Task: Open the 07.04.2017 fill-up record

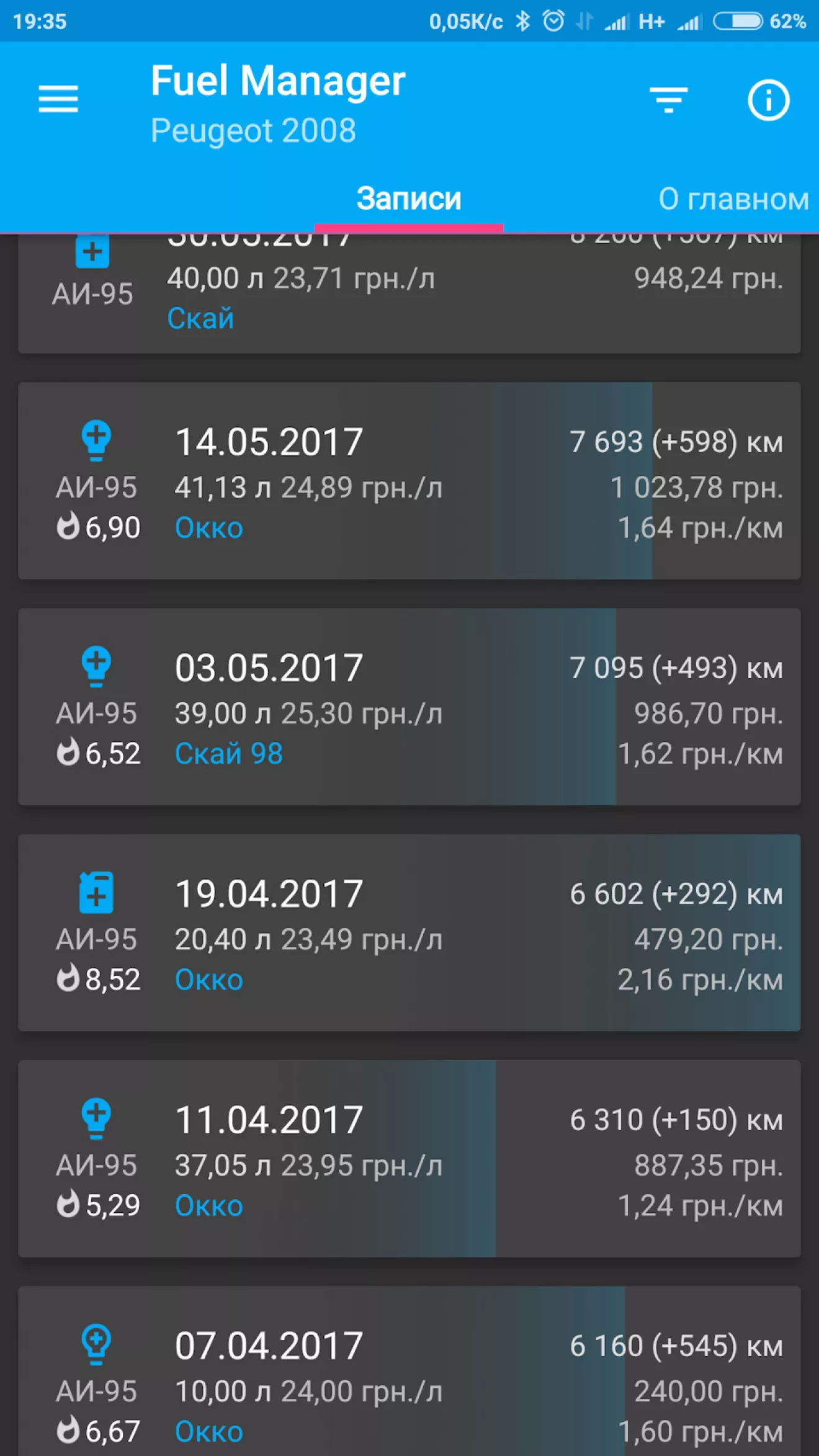Action: [x=409, y=1371]
